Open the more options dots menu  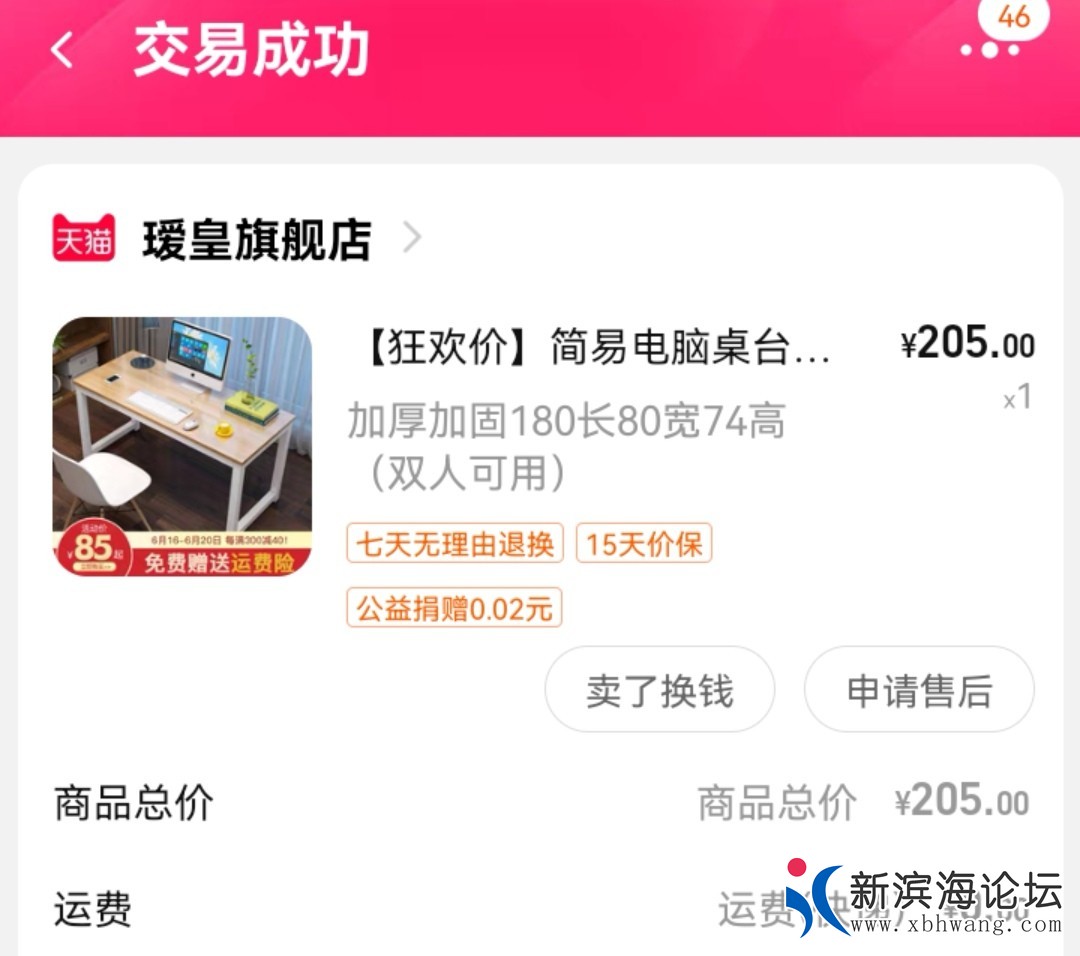point(989,49)
